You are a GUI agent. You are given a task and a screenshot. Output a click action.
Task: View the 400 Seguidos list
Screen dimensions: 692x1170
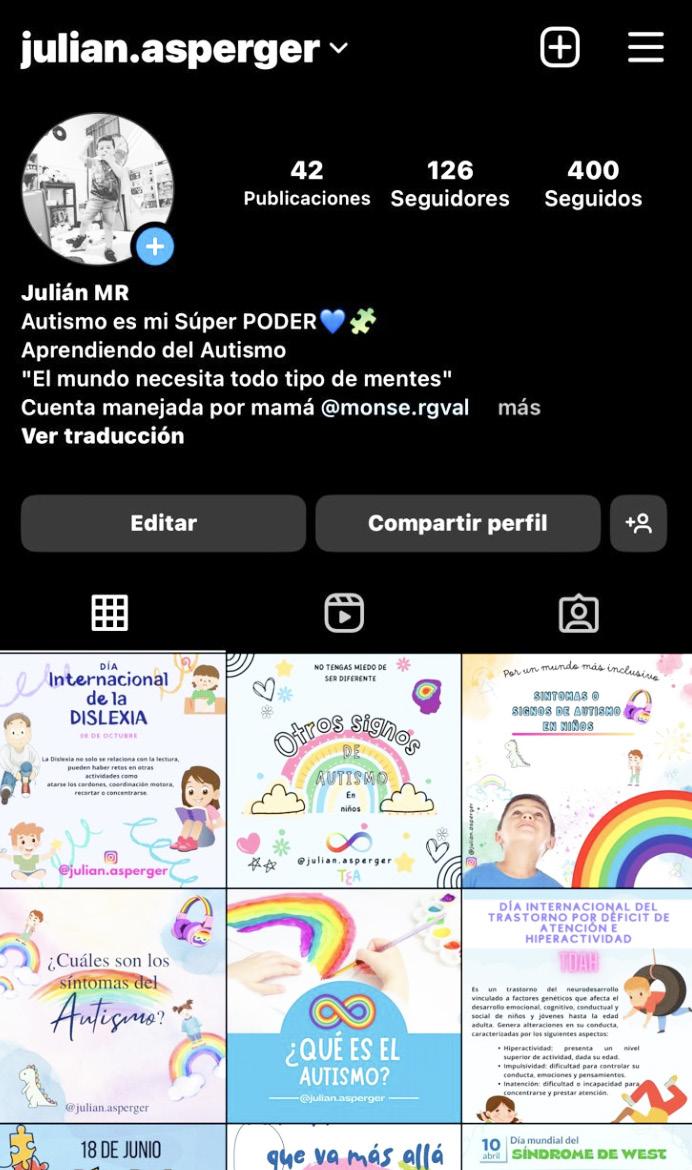pos(593,184)
